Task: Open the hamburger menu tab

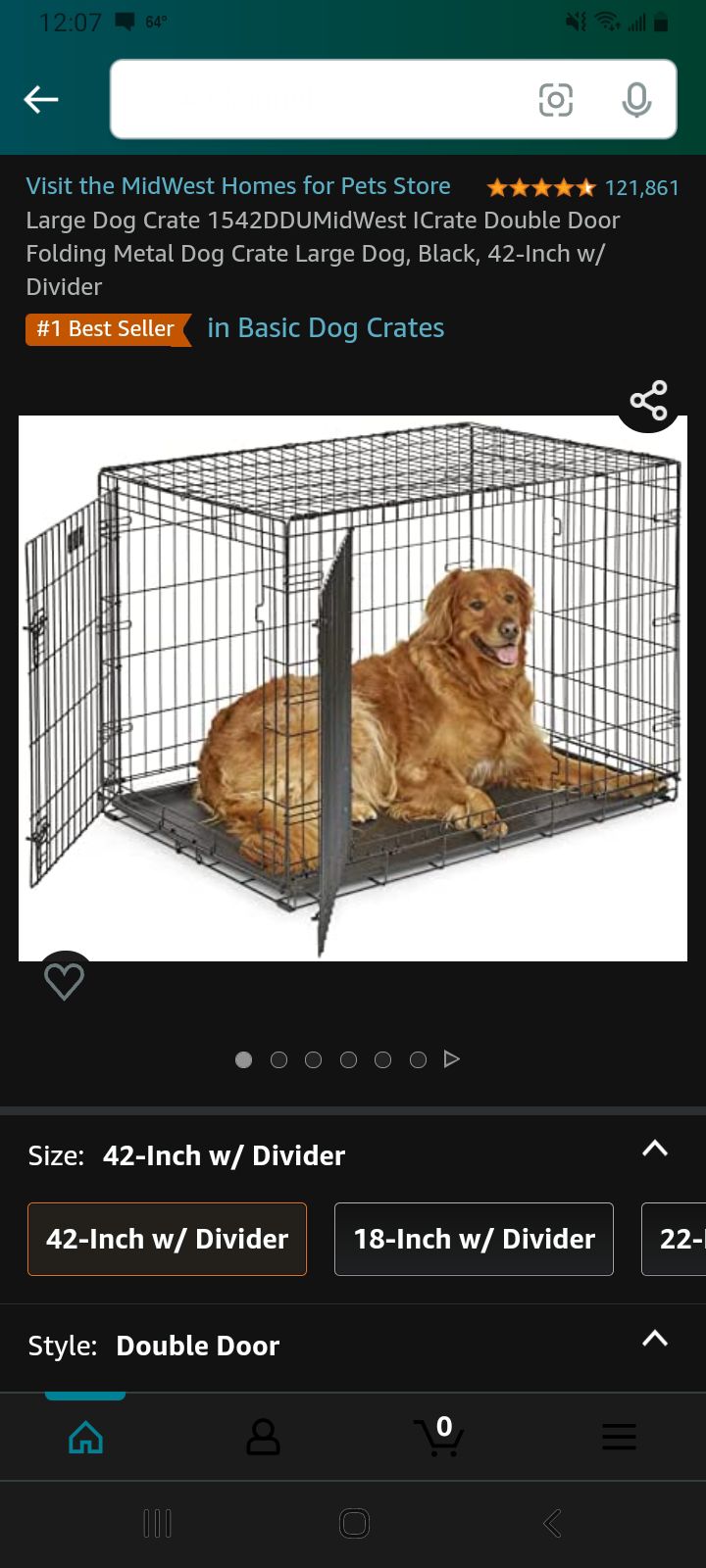Action: click(619, 1437)
